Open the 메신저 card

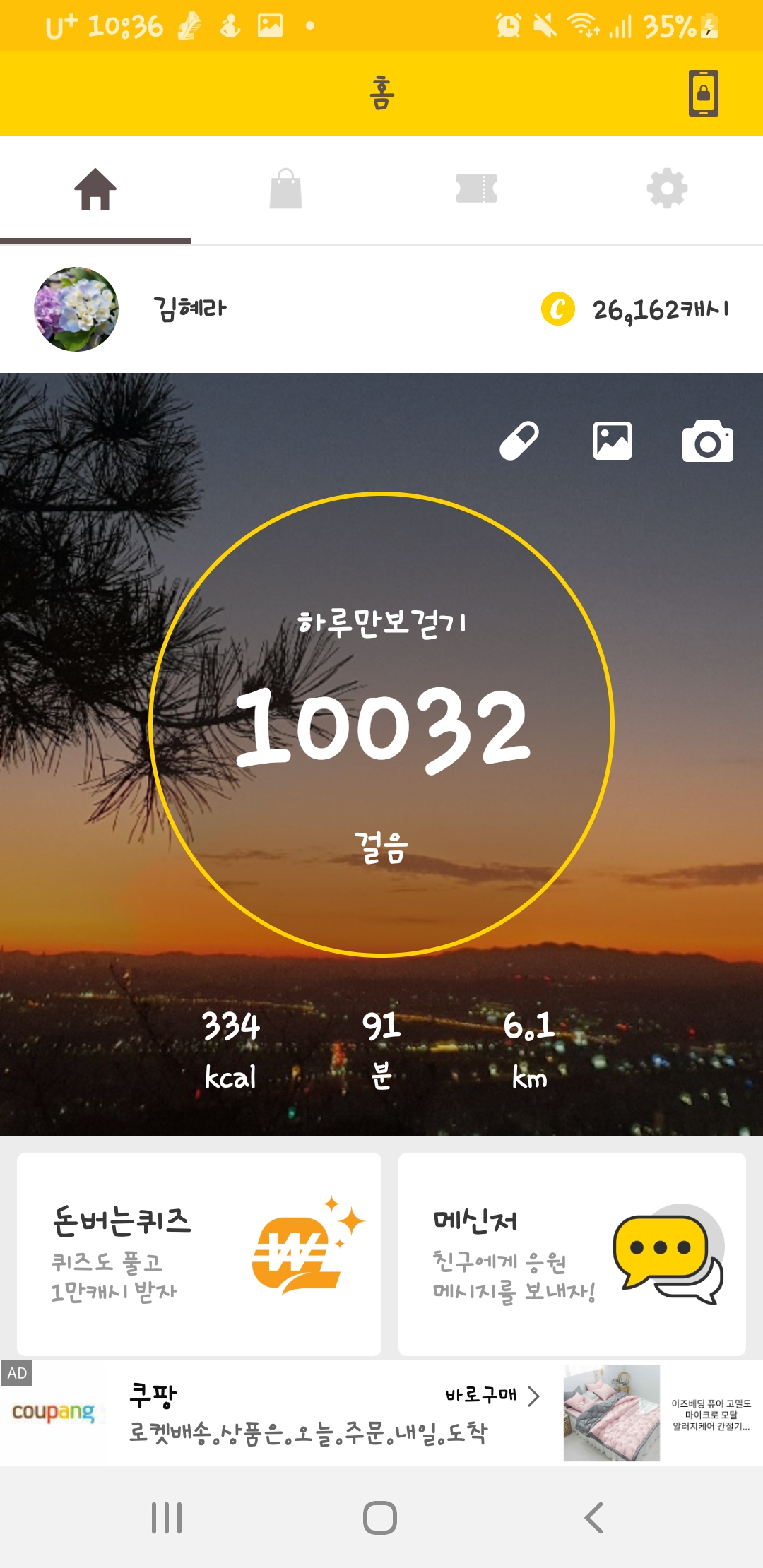[x=572, y=1254]
